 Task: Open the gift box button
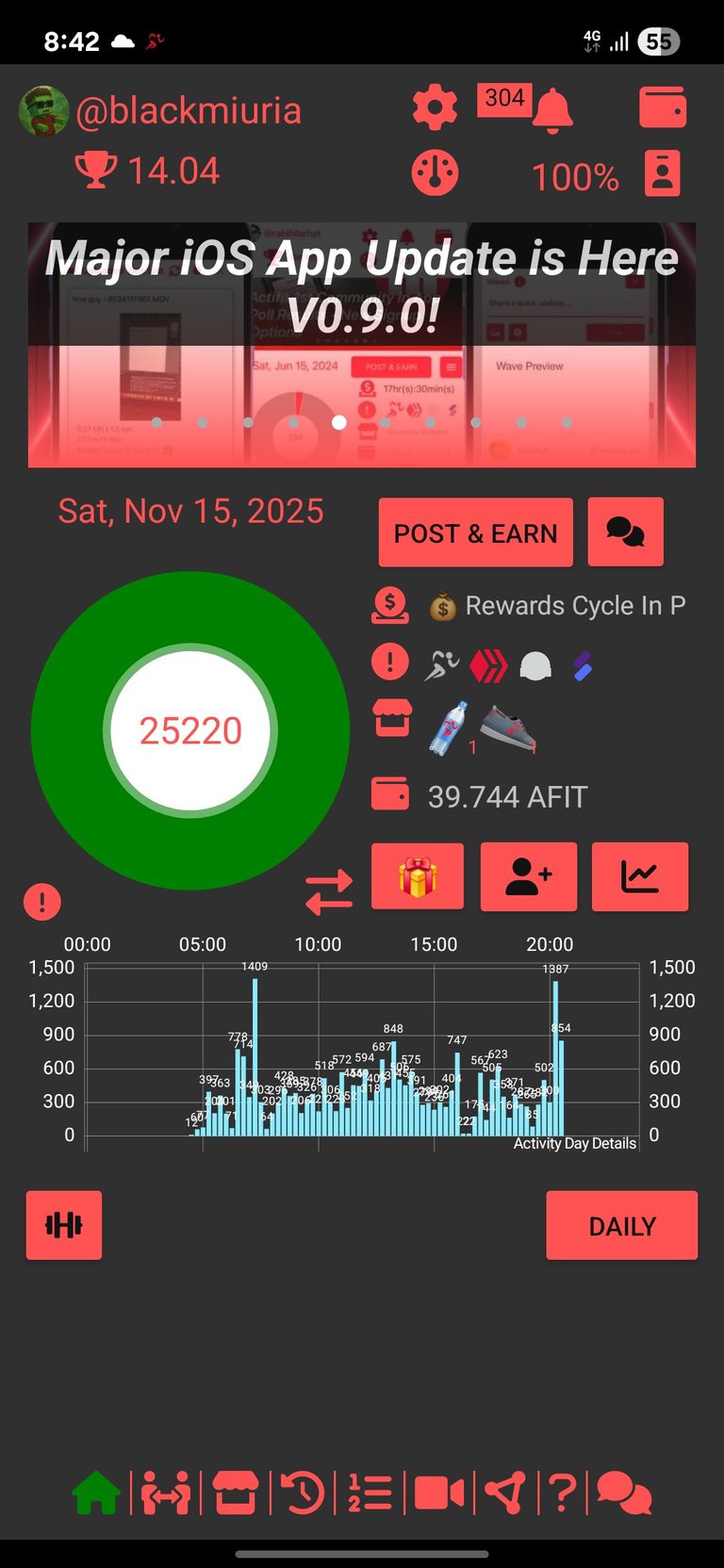[418, 877]
